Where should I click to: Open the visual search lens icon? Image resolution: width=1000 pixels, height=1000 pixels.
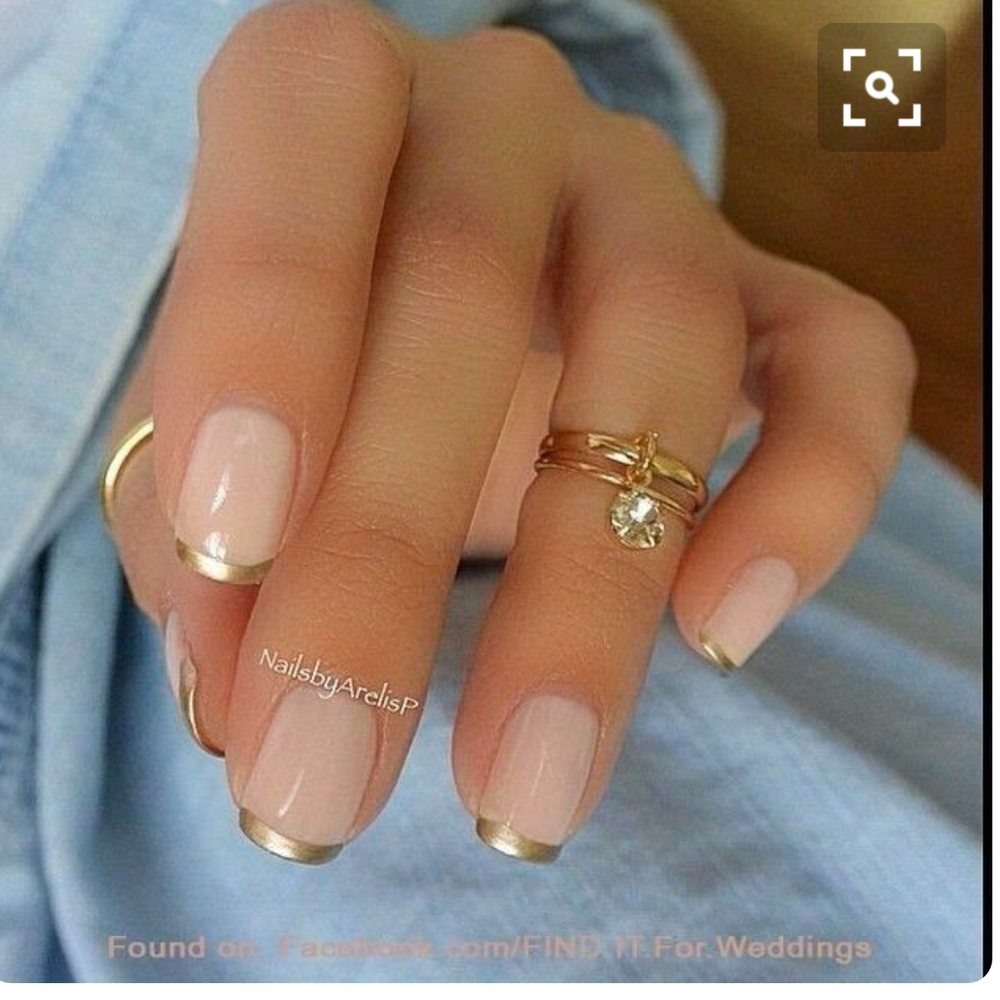tap(881, 88)
